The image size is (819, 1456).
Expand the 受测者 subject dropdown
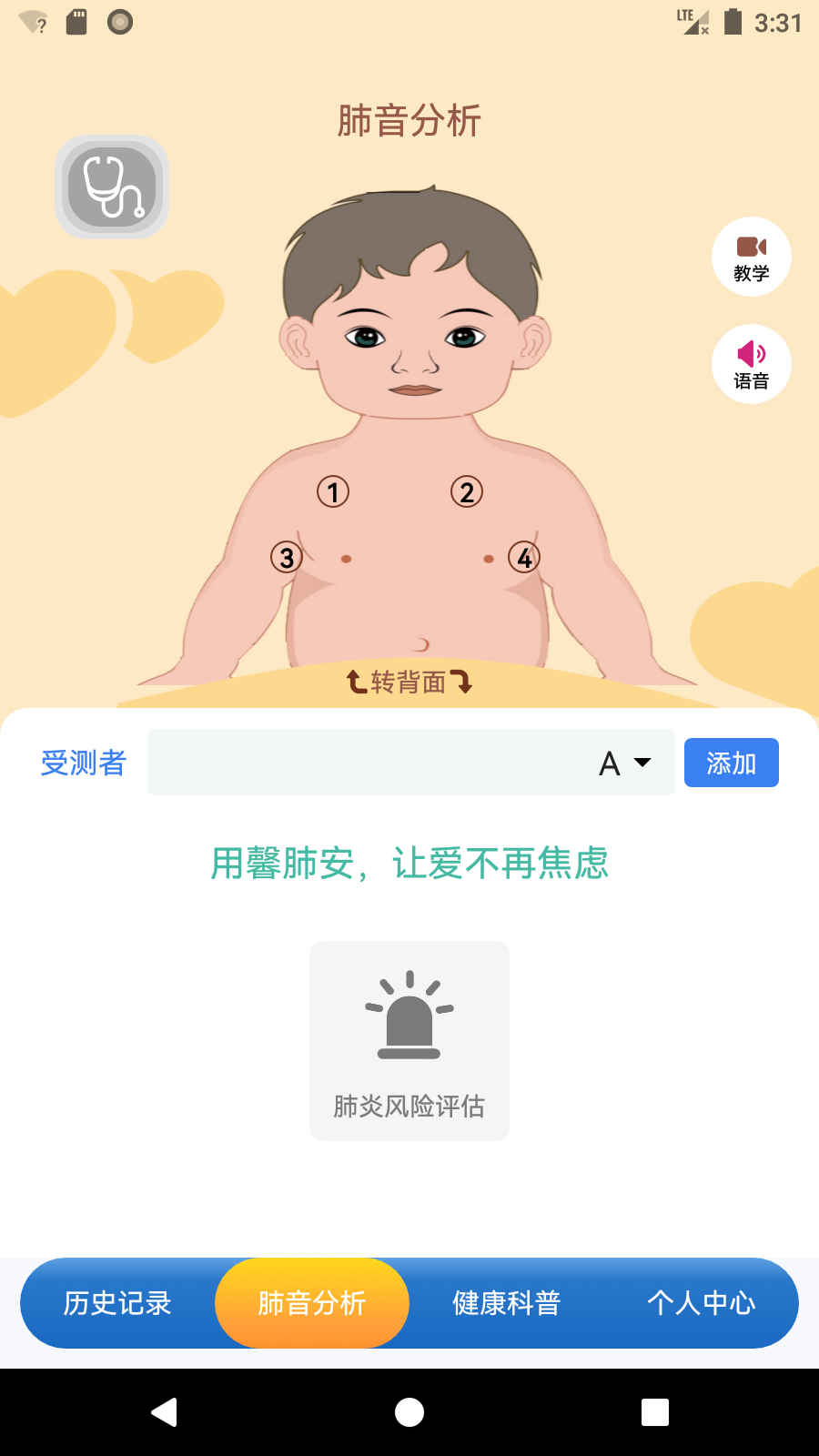point(626,763)
